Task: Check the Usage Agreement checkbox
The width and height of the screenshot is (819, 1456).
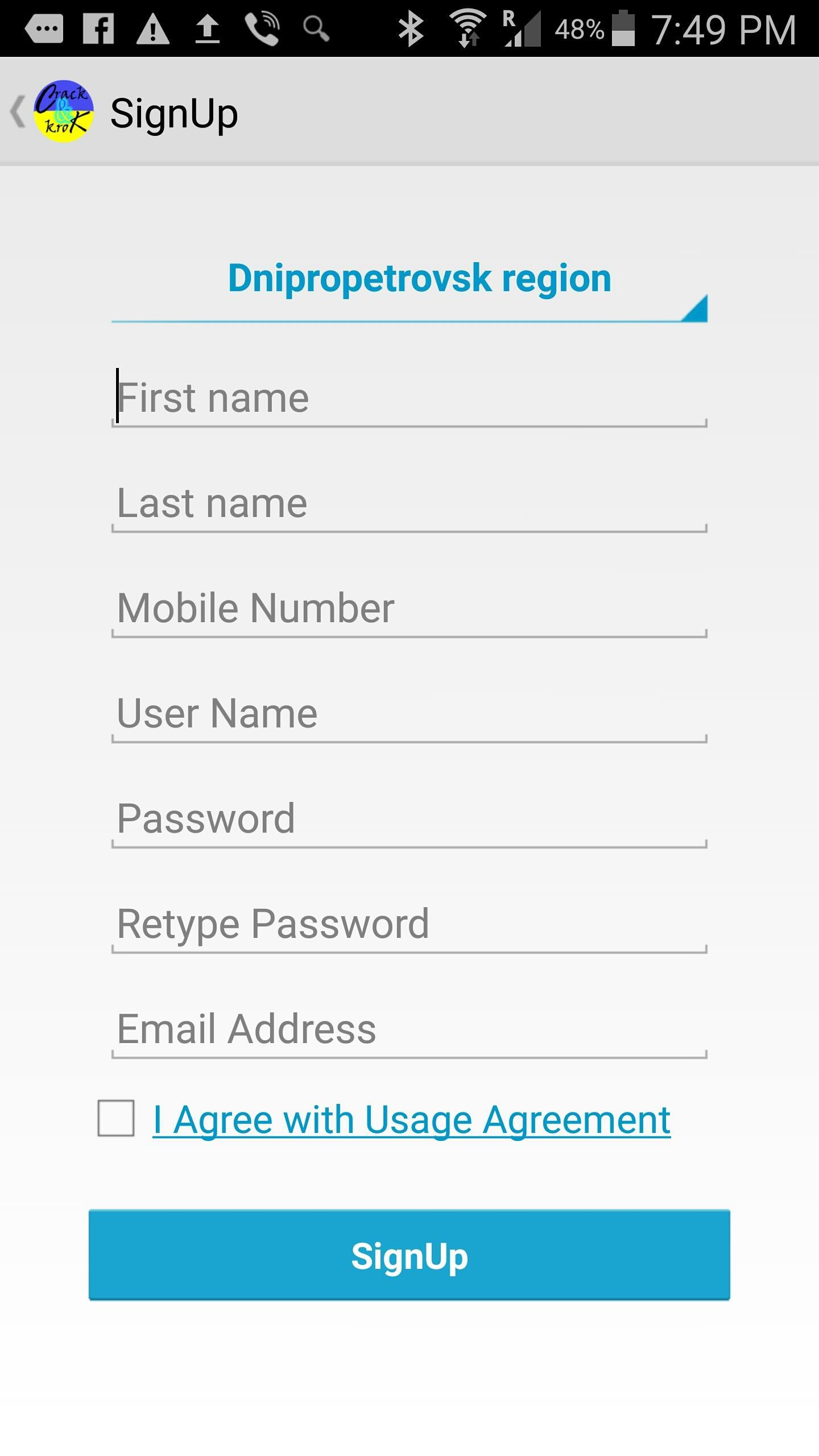Action: [x=116, y=1118]
